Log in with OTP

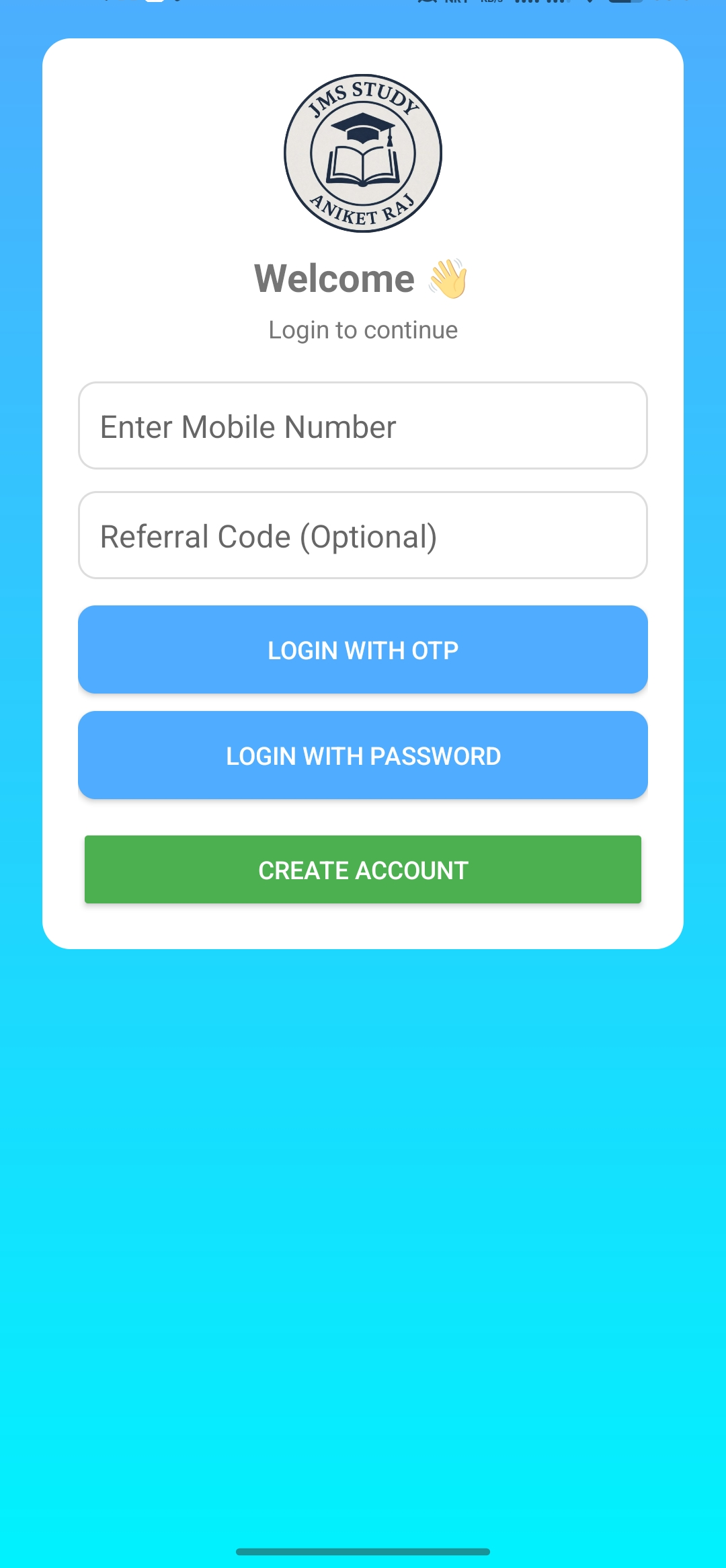click(x=363, y=650)
